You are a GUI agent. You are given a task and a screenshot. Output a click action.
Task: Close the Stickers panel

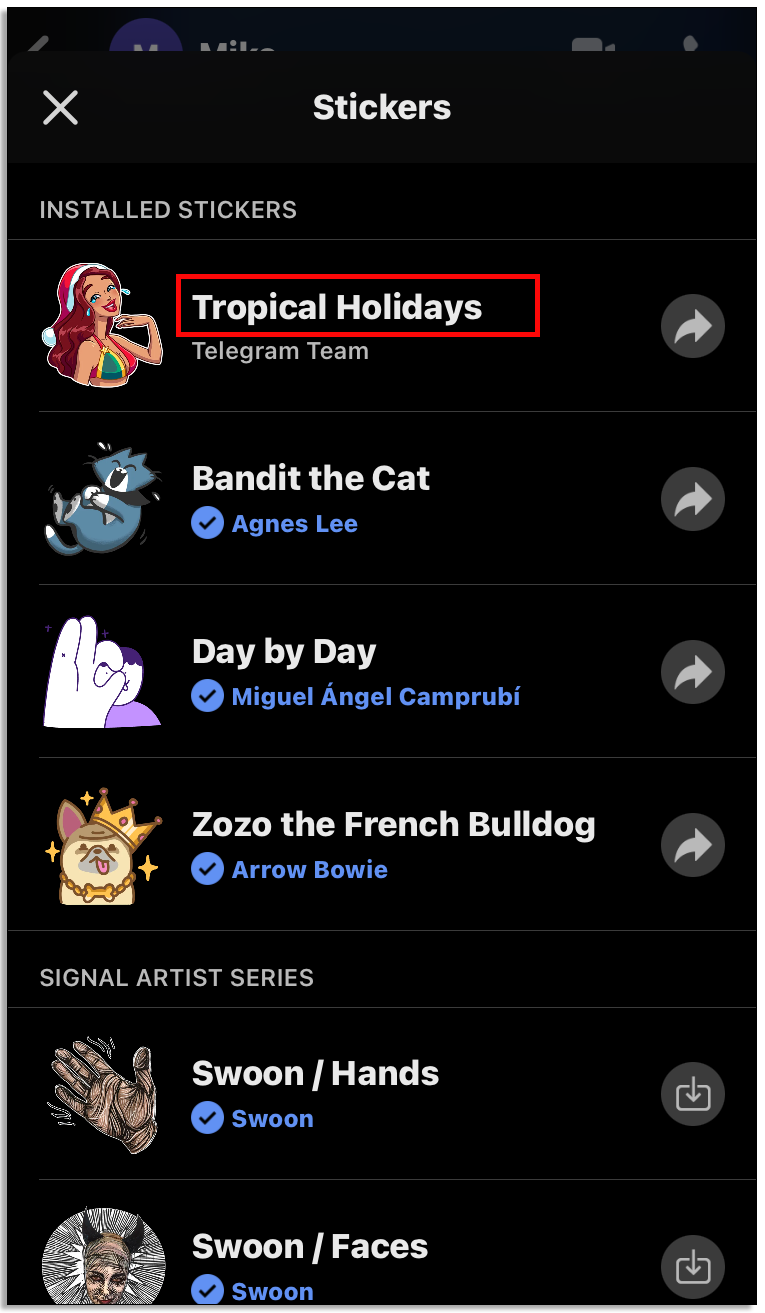(60, 108)
